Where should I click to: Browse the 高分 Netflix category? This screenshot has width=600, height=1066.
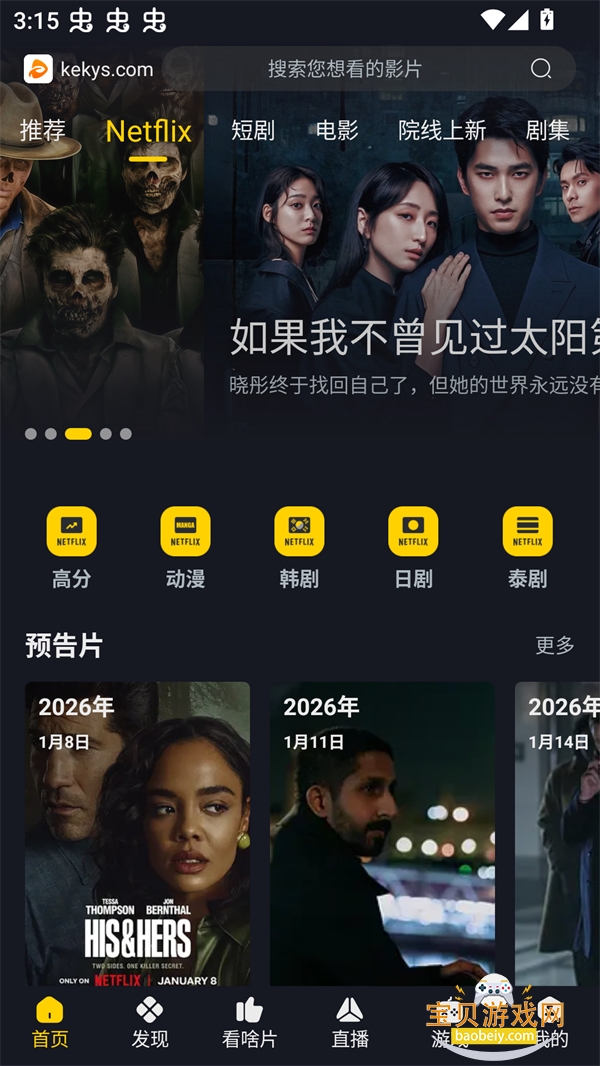(71, 547)
